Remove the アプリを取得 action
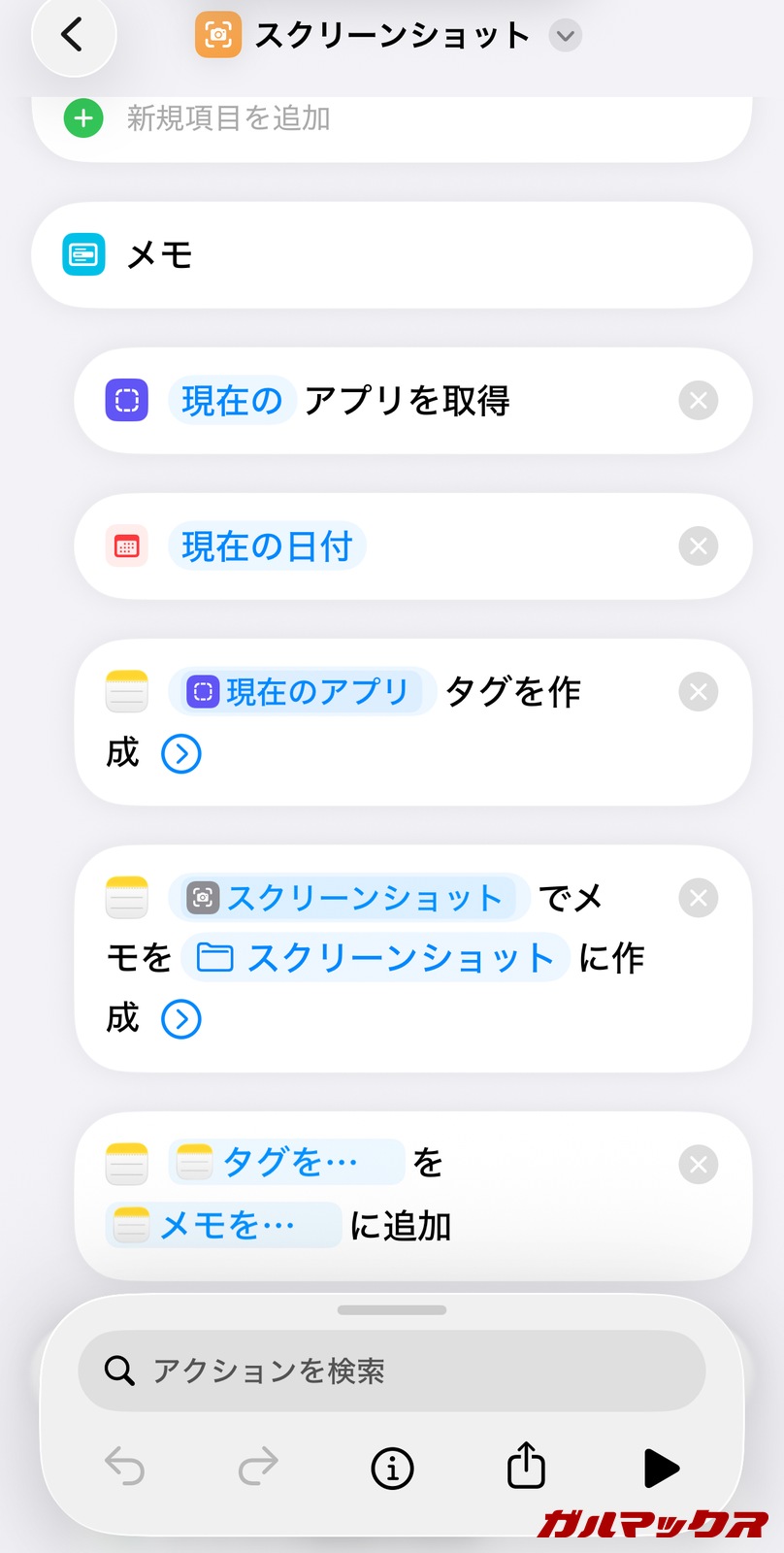The image size is (784, 1553). point(698,401)
